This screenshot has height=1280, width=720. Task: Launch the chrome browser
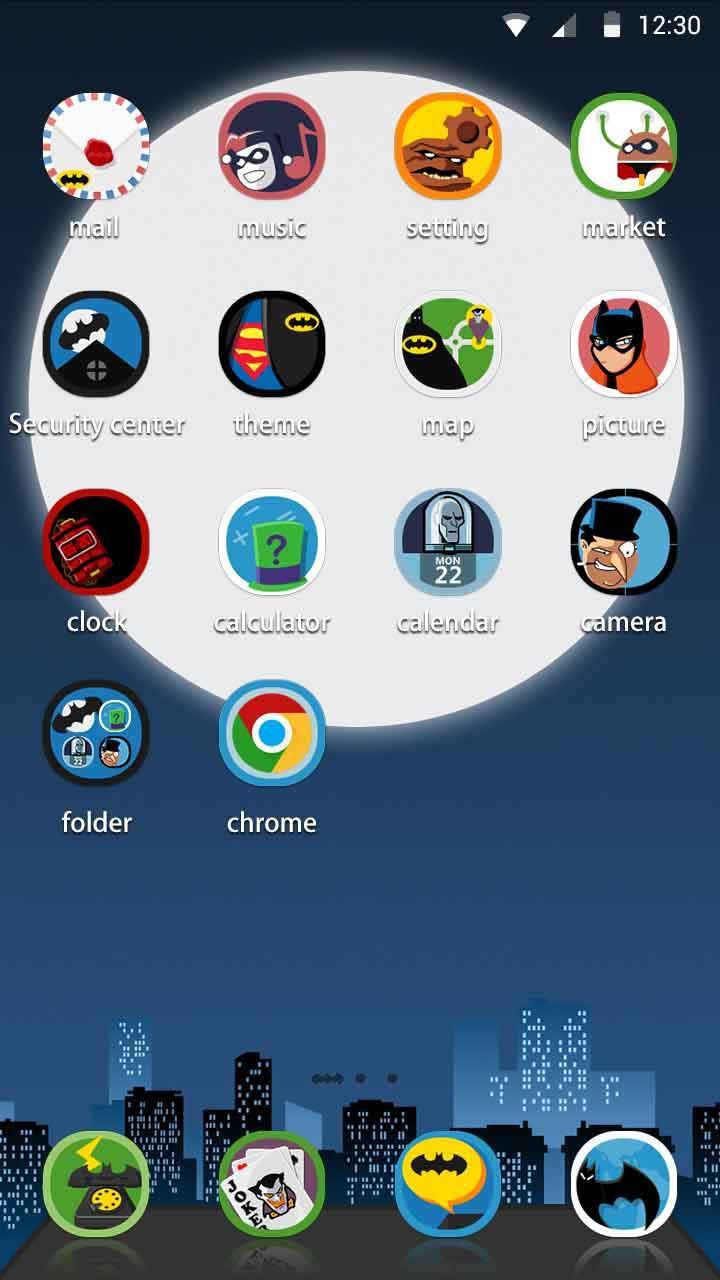272,734
